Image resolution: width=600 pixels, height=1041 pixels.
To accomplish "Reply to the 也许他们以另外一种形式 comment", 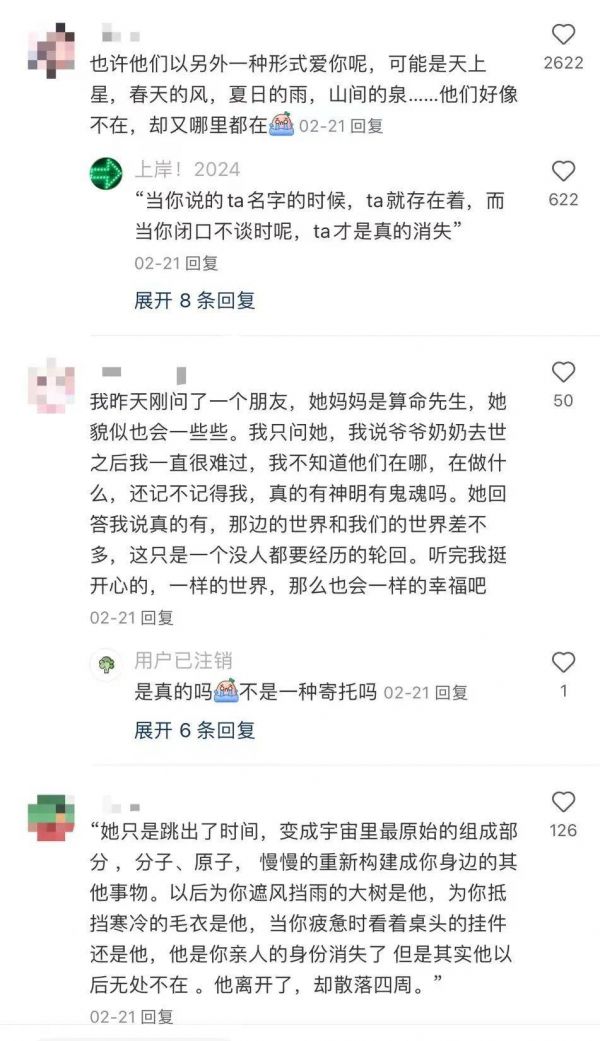I will (367, 127).
